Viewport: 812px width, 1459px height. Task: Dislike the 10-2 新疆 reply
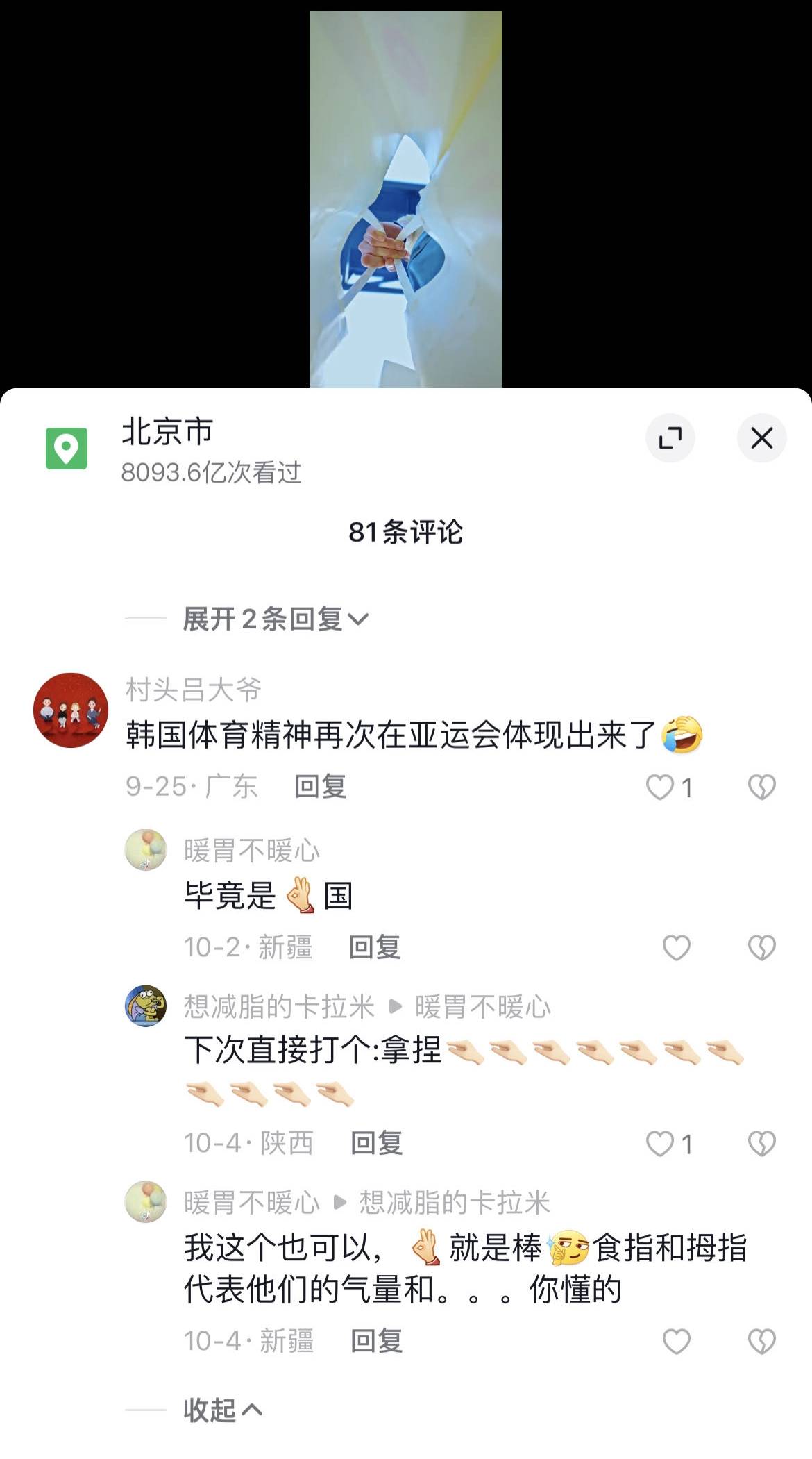(x=761, y=948)
